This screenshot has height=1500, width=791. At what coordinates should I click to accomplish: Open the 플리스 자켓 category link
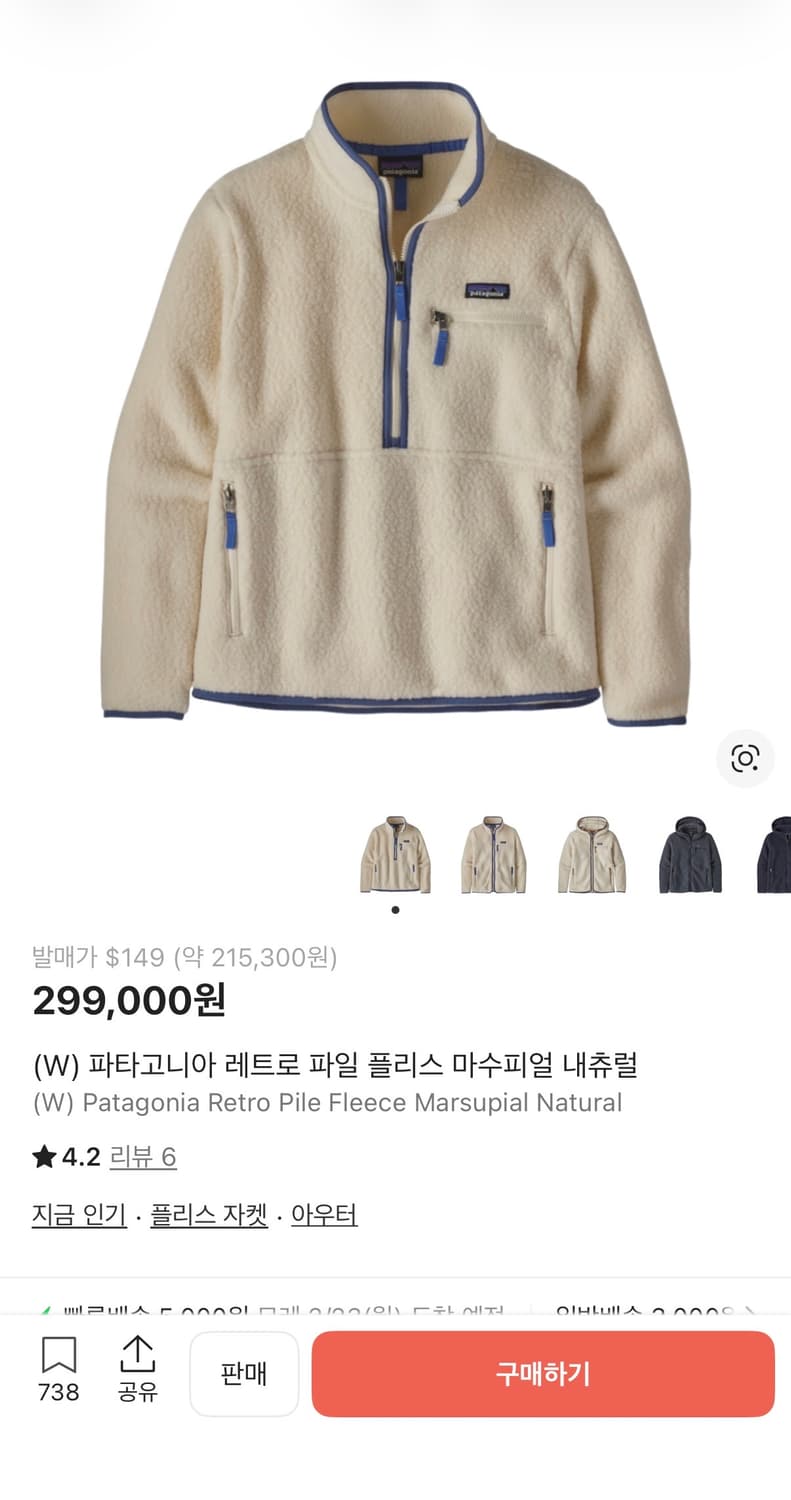coord(207,1214)
